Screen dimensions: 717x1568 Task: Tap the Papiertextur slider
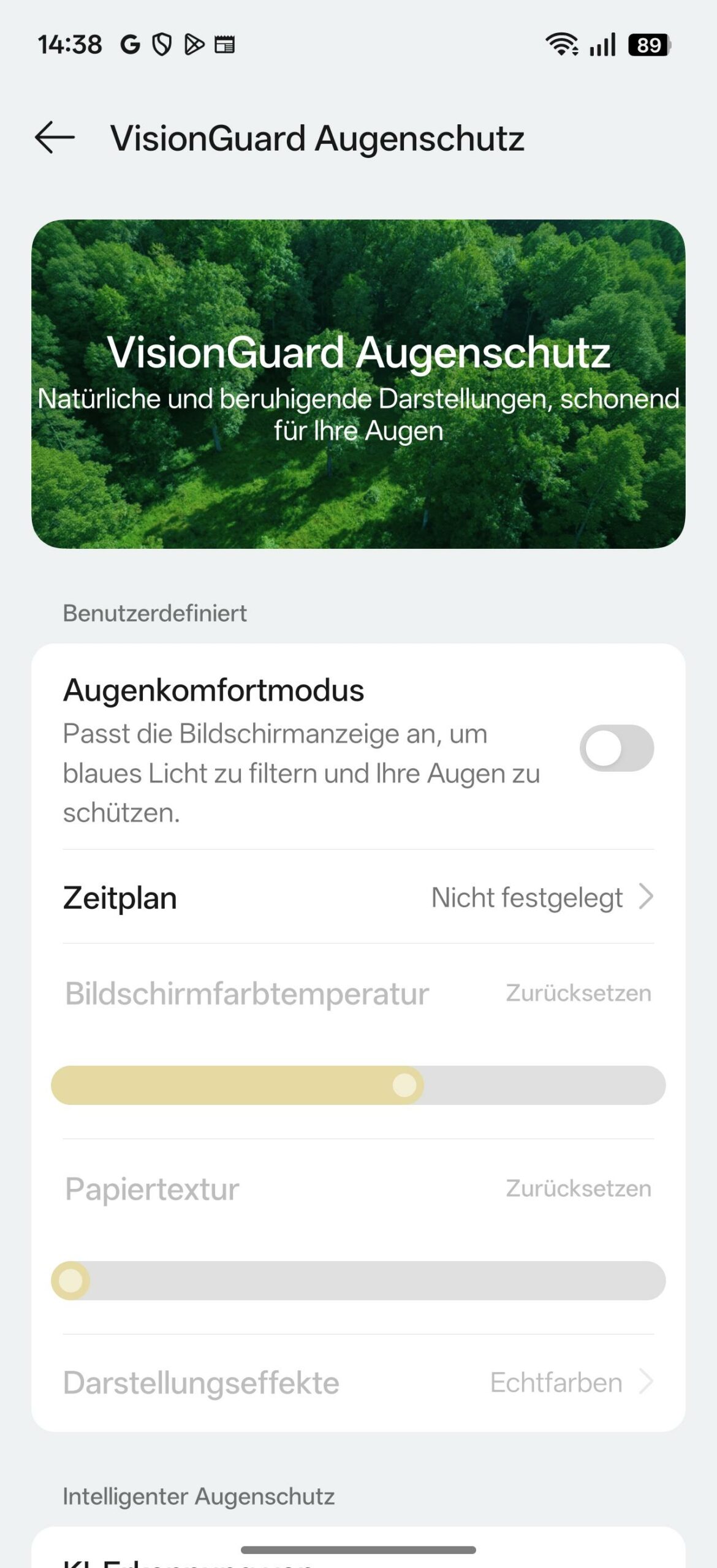coord(358,1280)
